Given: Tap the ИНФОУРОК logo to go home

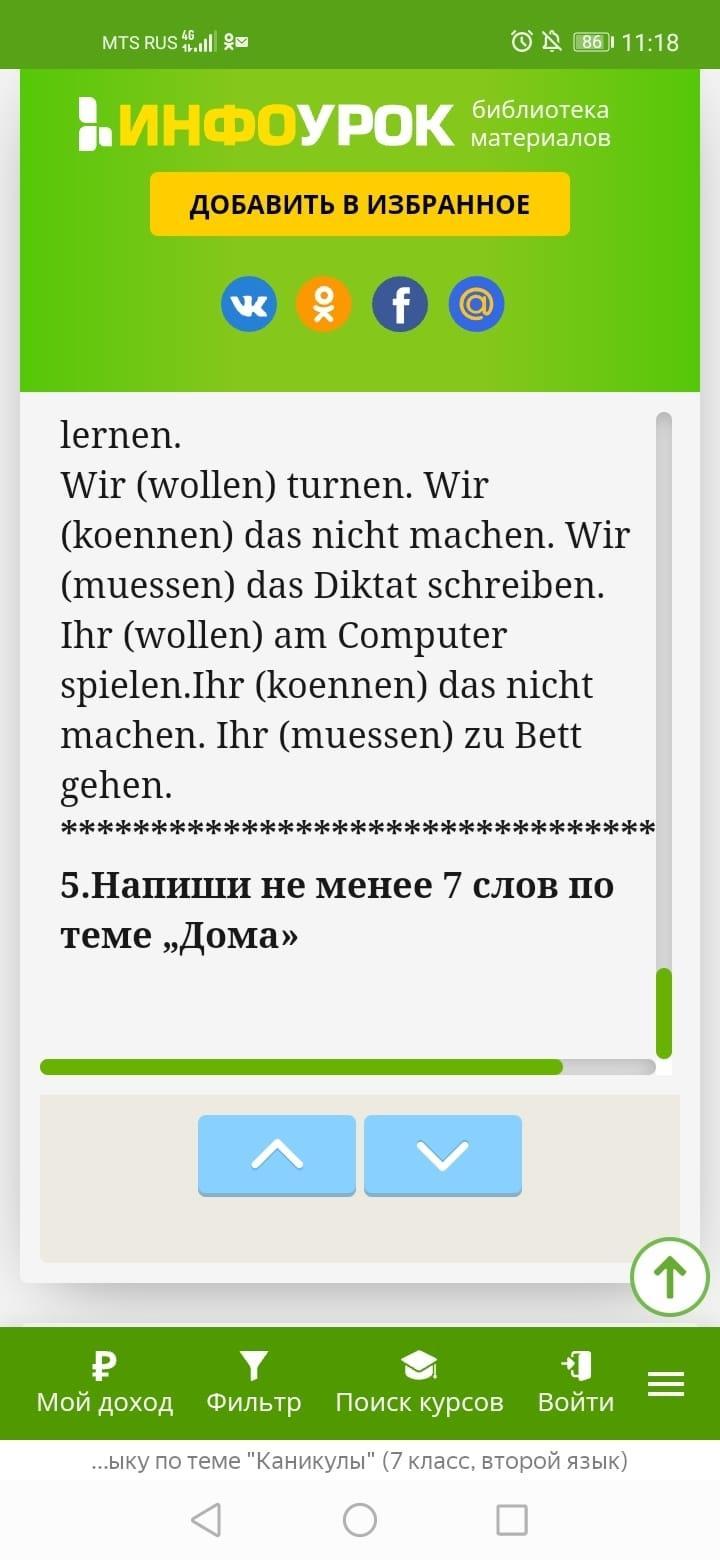Looking at the screenshot, I should click(267, 126).
